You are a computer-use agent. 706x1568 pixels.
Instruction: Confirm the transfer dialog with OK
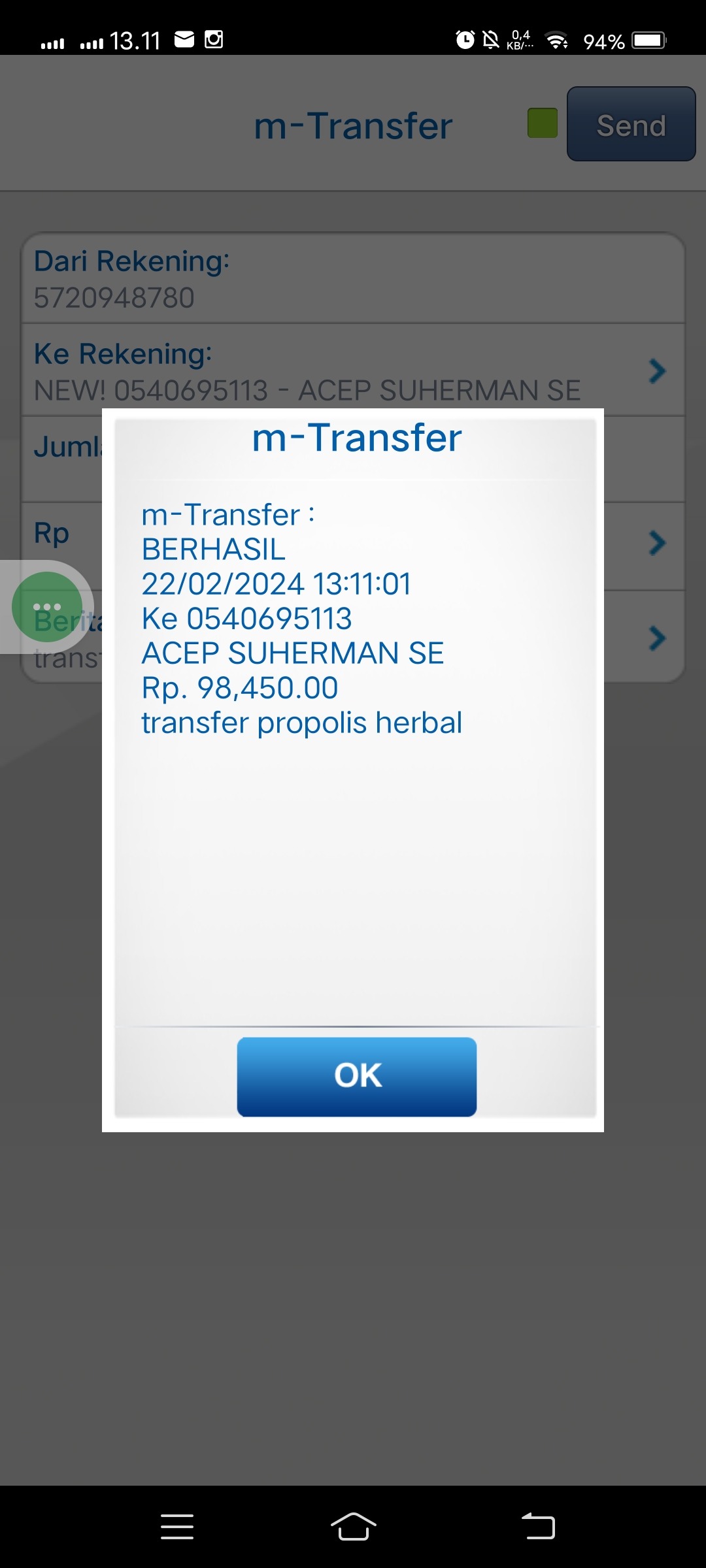click(357, 1077)
